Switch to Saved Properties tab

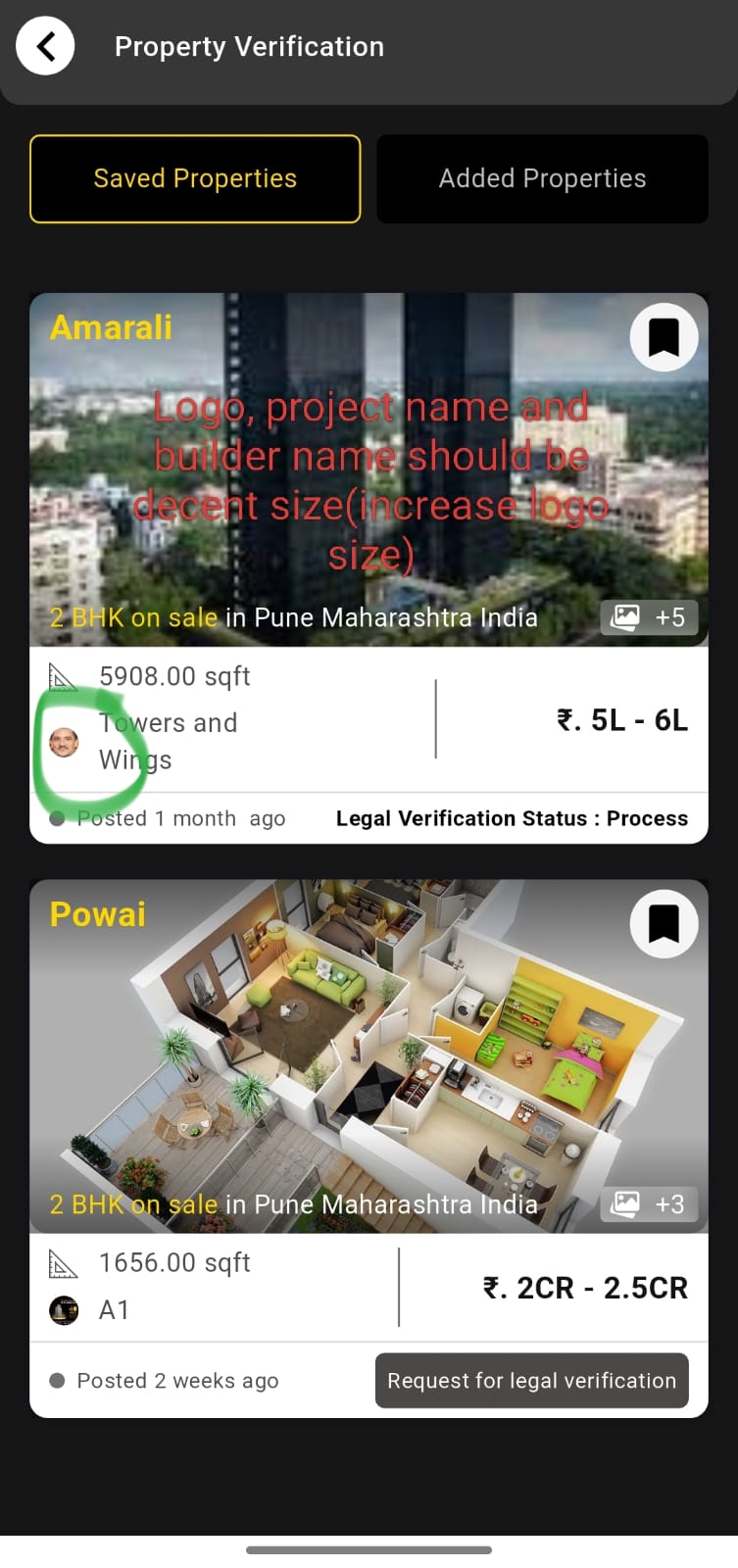click(195, 178)
